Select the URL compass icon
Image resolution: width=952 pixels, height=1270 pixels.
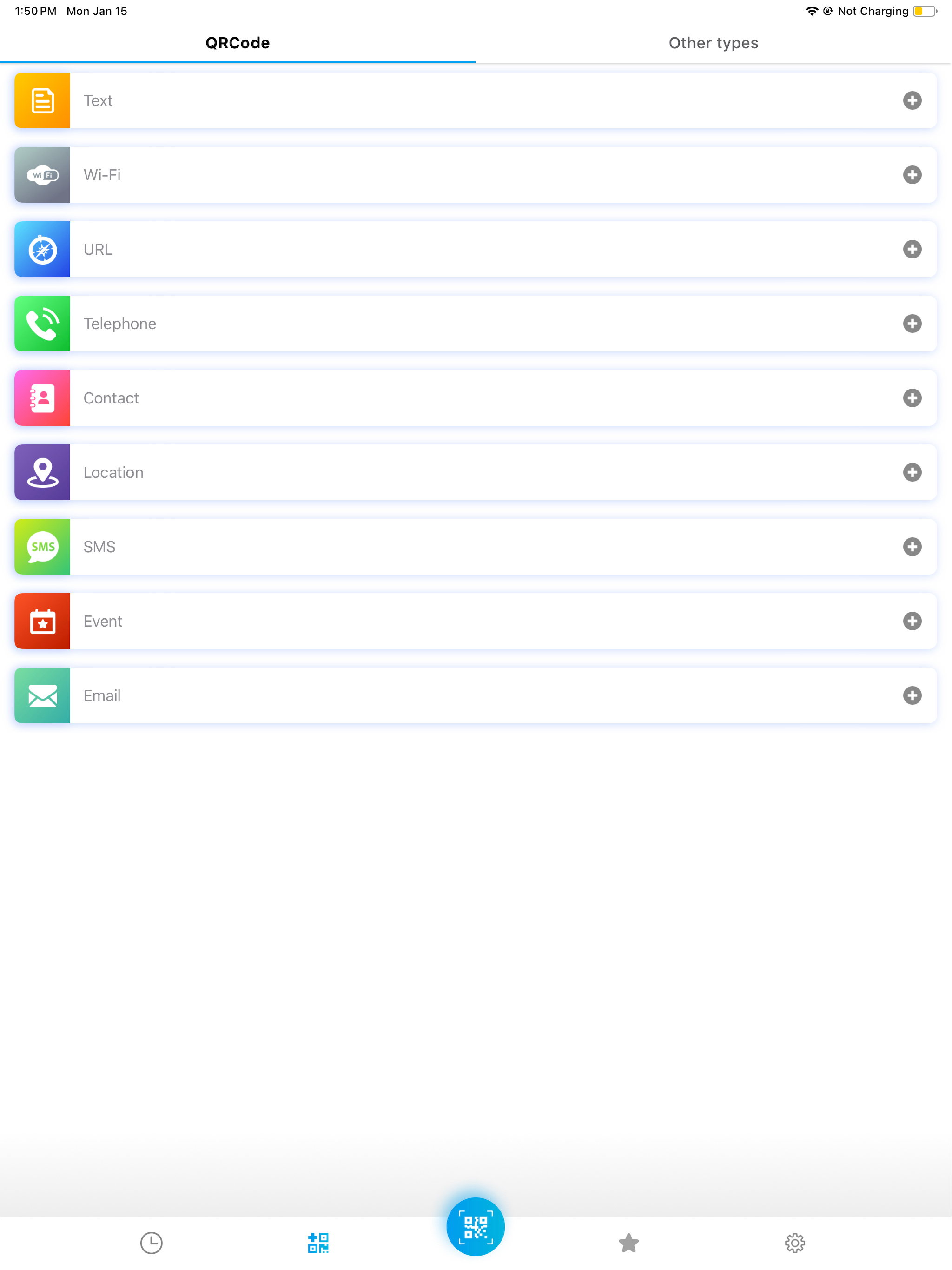coord(42,249)
